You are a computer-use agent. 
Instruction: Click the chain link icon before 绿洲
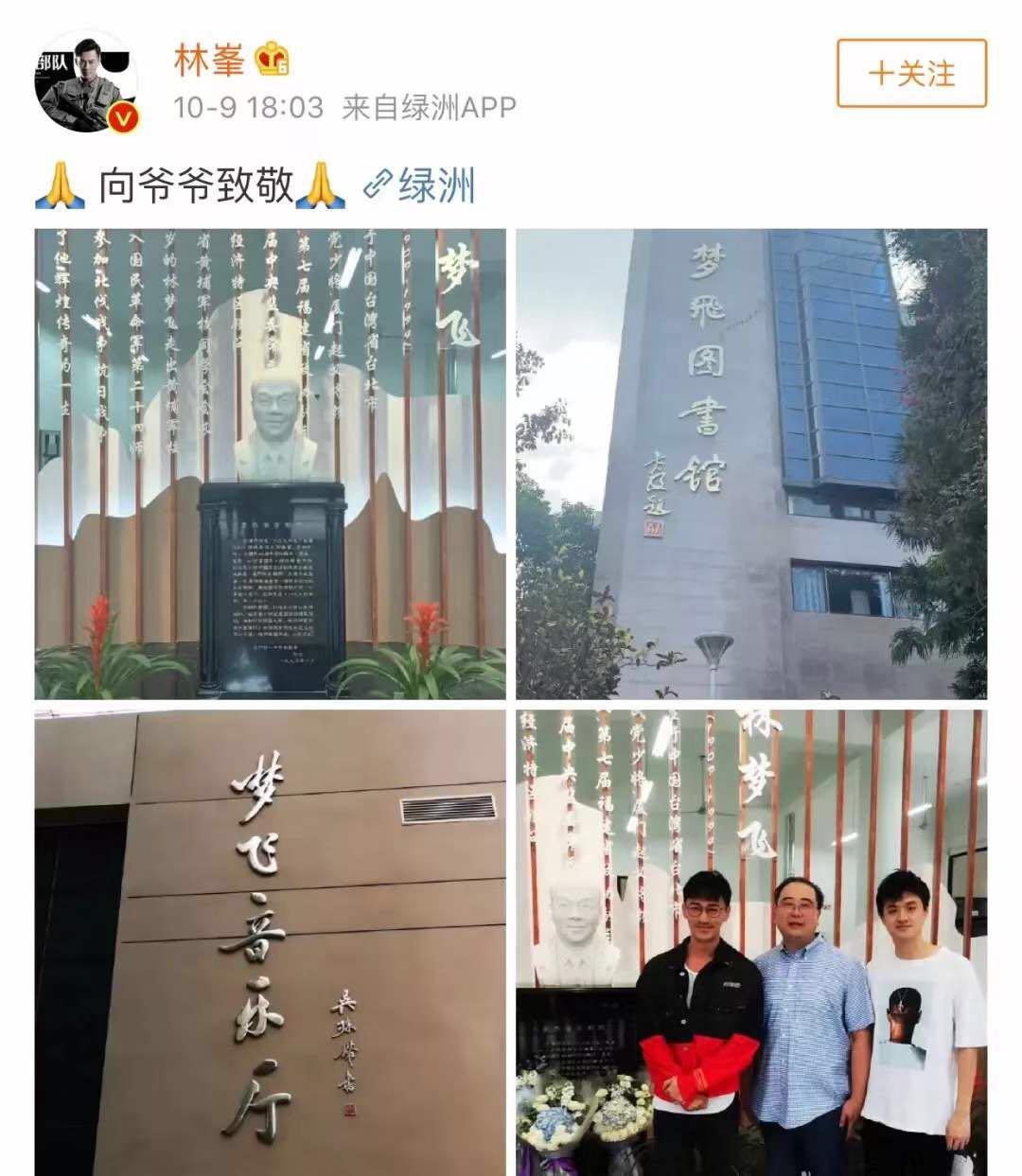pyautogui.click(x=378, y=184)
